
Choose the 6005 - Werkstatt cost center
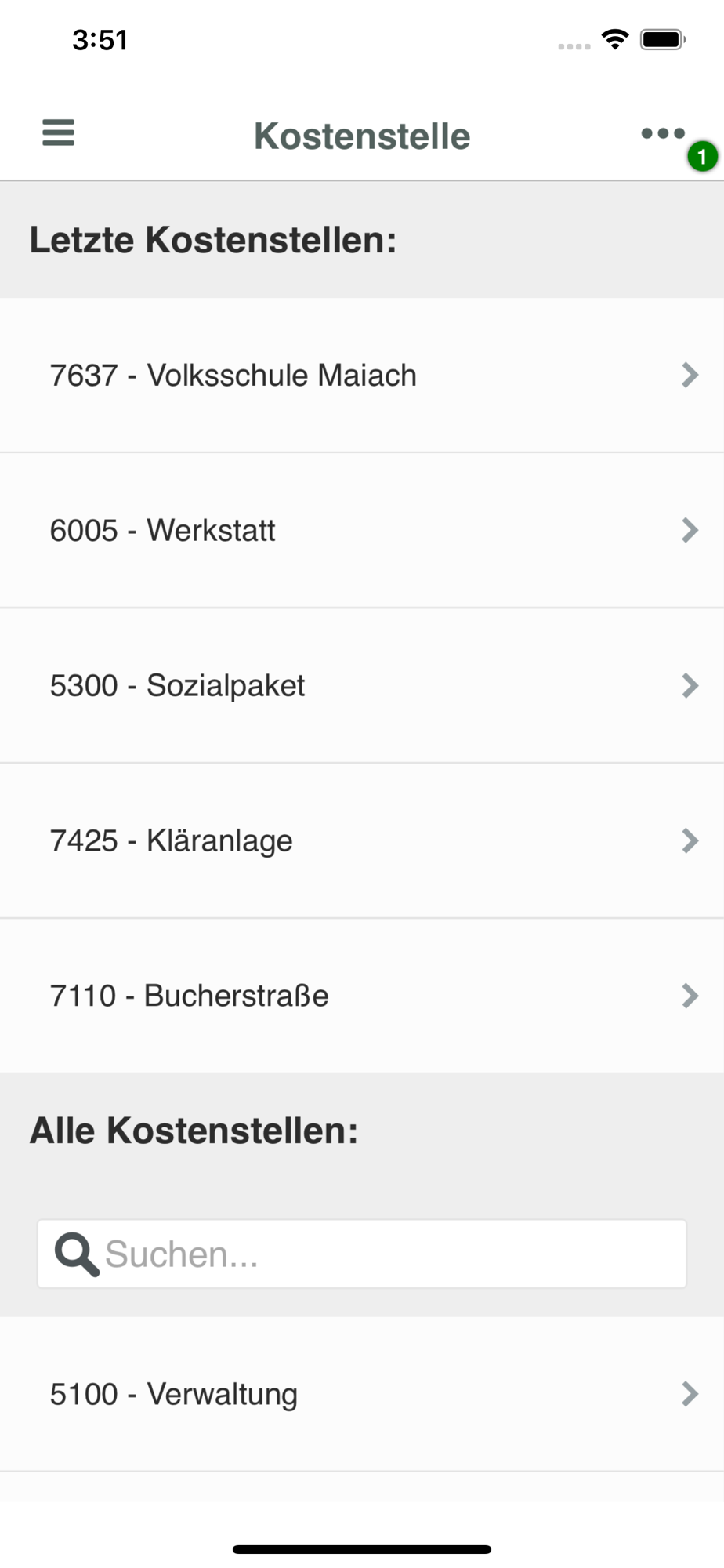click(362, 531)
